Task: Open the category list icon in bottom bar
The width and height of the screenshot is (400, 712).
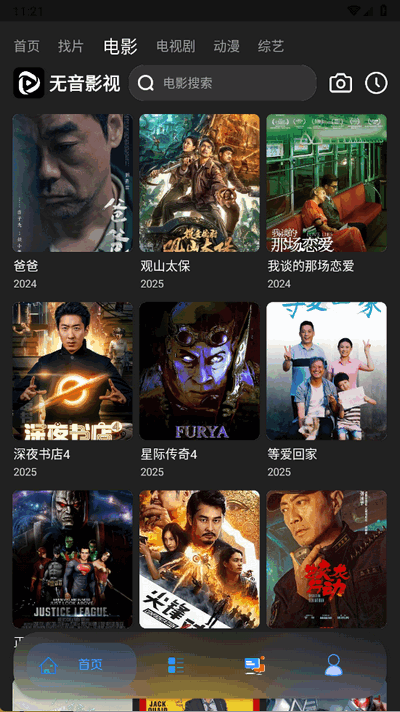Action: point(176,665)
